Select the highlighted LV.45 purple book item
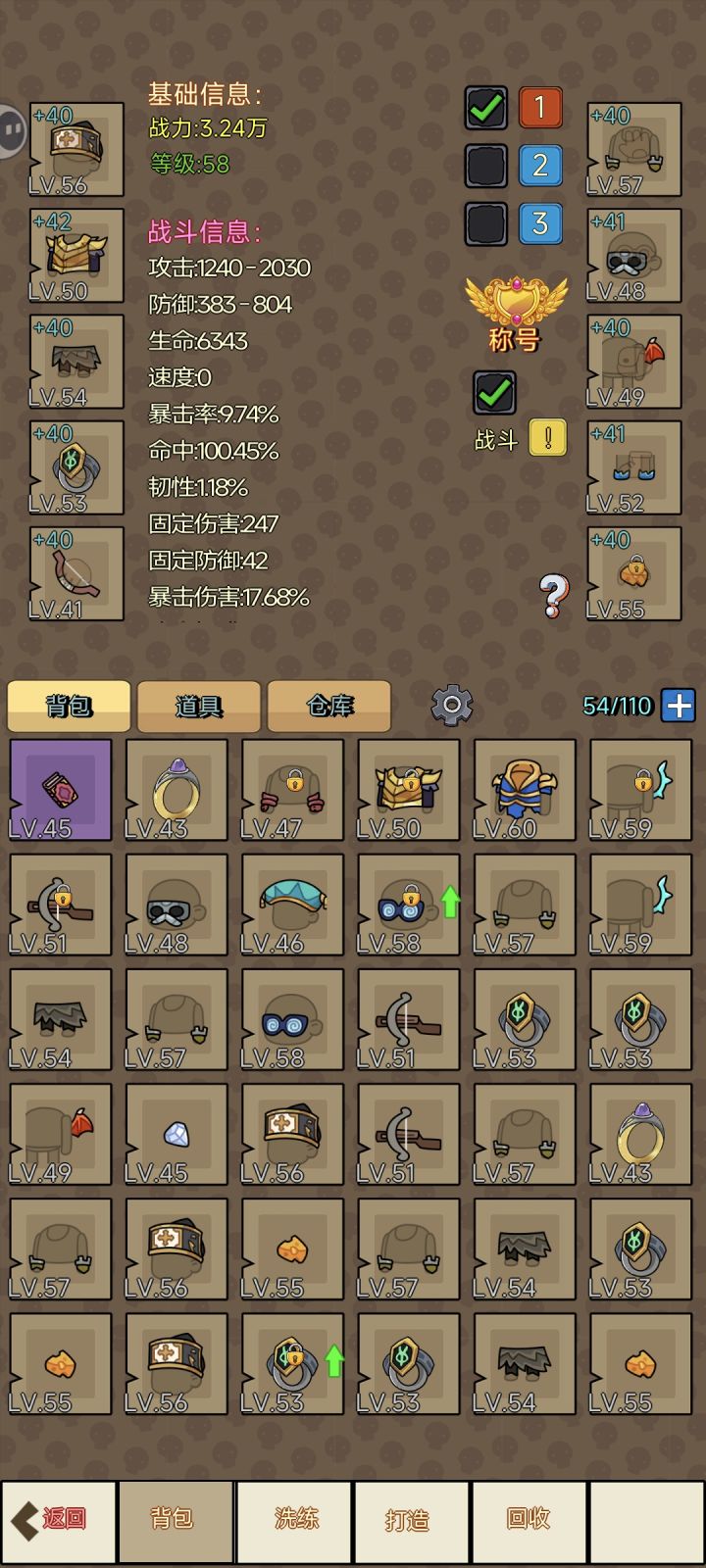This screenshot has height=1568, width=706. pyautogui.click(x=59, y=789)
